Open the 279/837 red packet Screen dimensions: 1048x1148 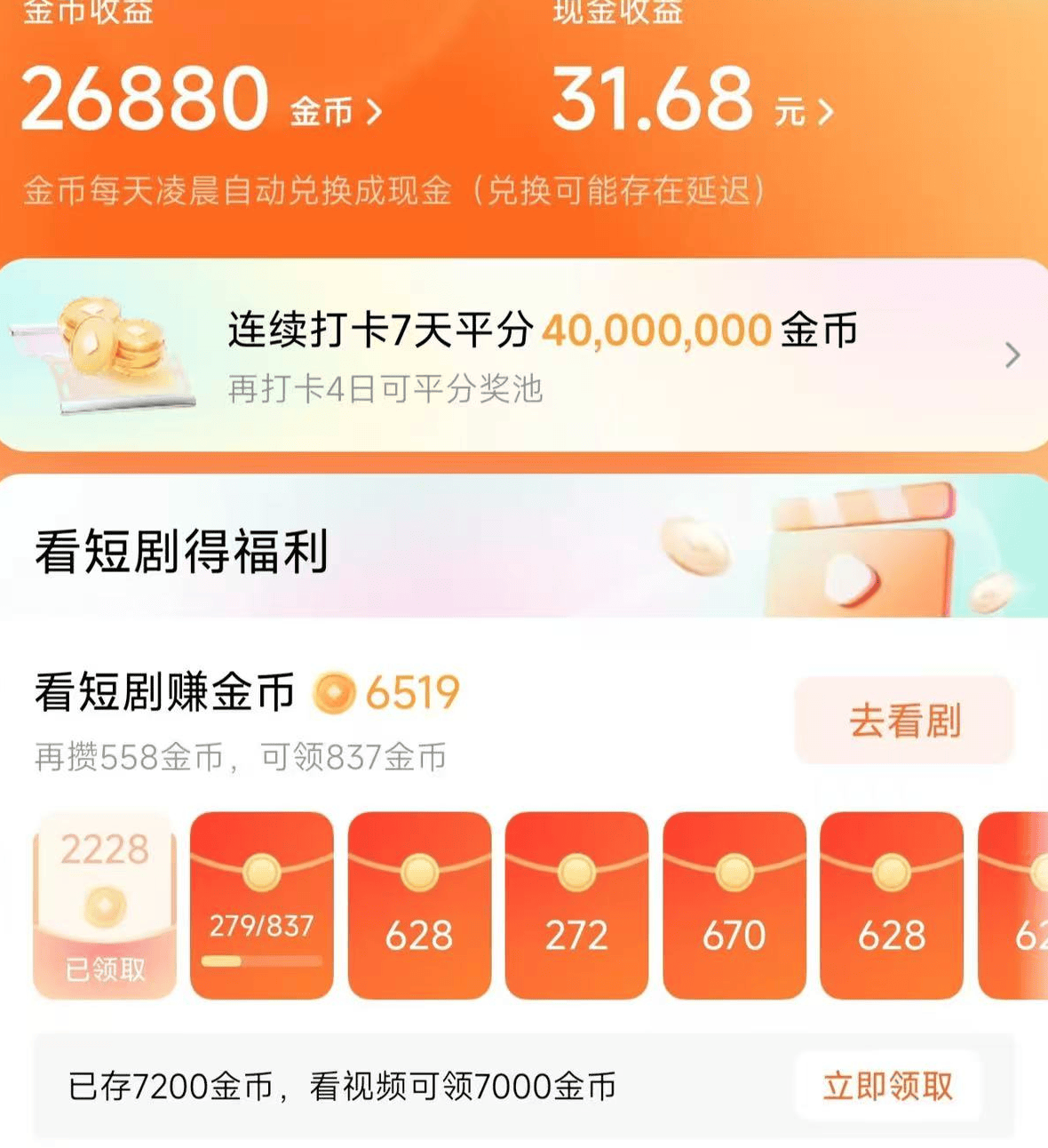261,905
